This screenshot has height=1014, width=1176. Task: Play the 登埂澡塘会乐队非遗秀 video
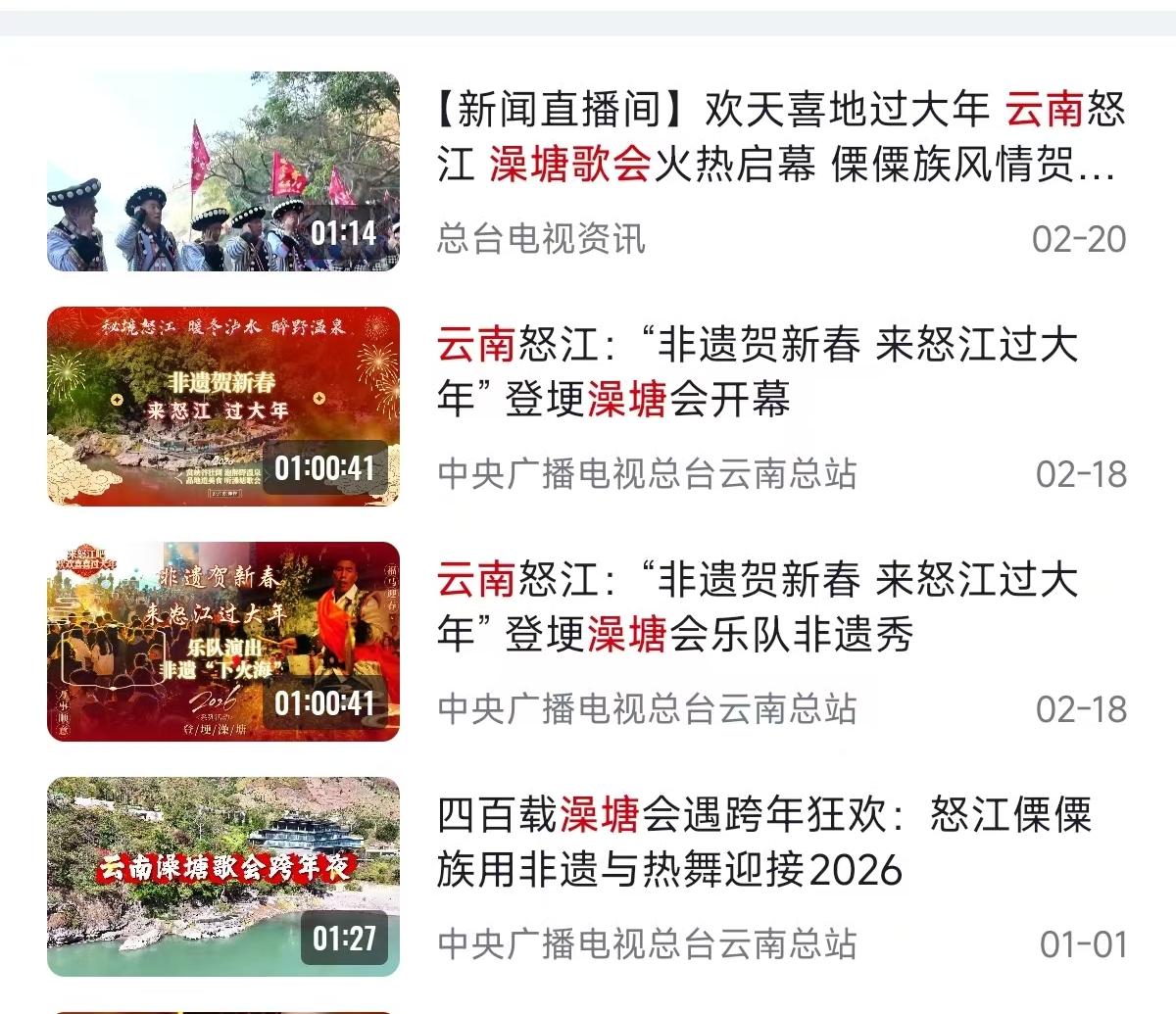[223, 642]
